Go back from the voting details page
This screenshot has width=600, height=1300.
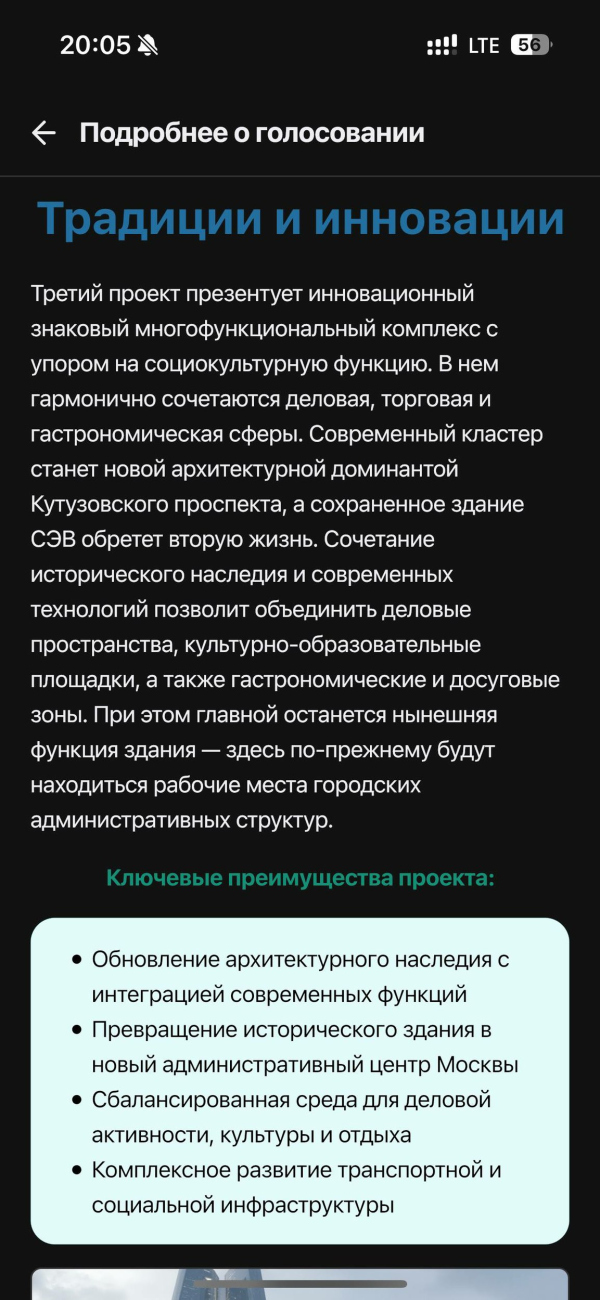coord(43,133)
